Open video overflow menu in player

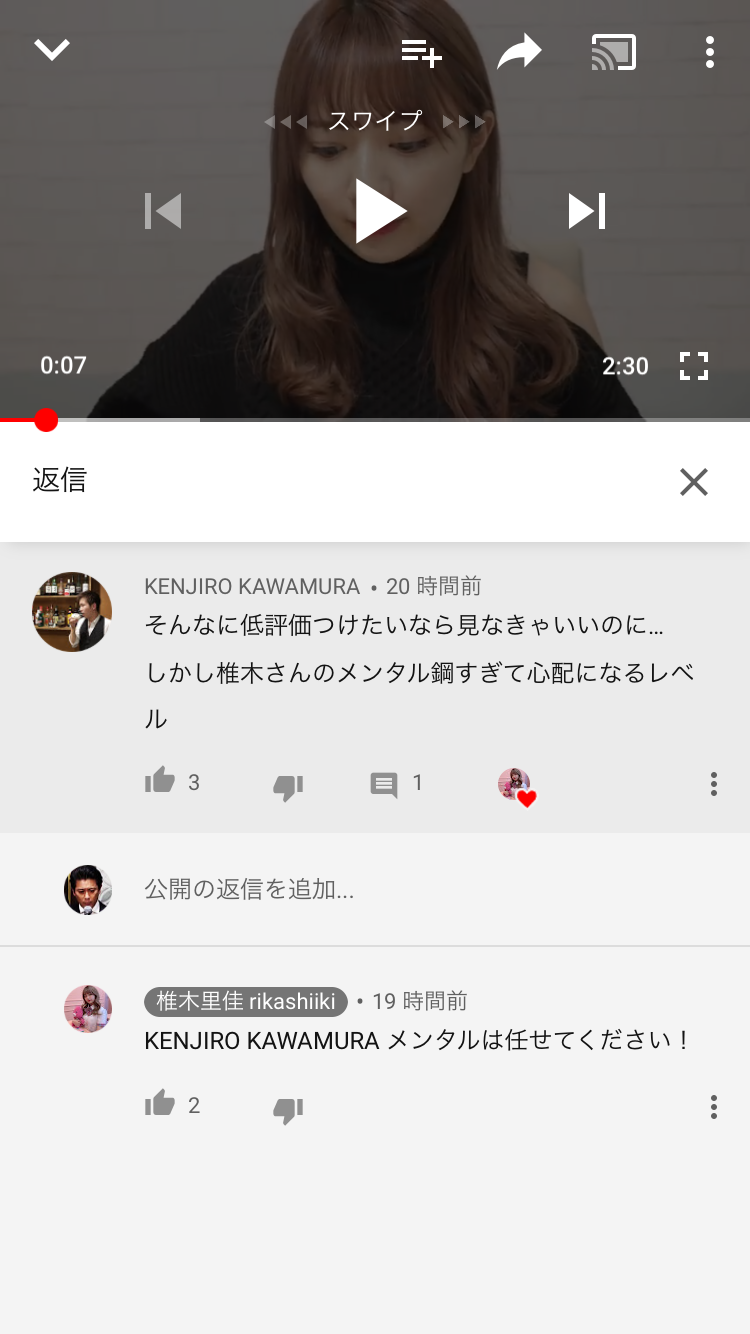point(709,52)
